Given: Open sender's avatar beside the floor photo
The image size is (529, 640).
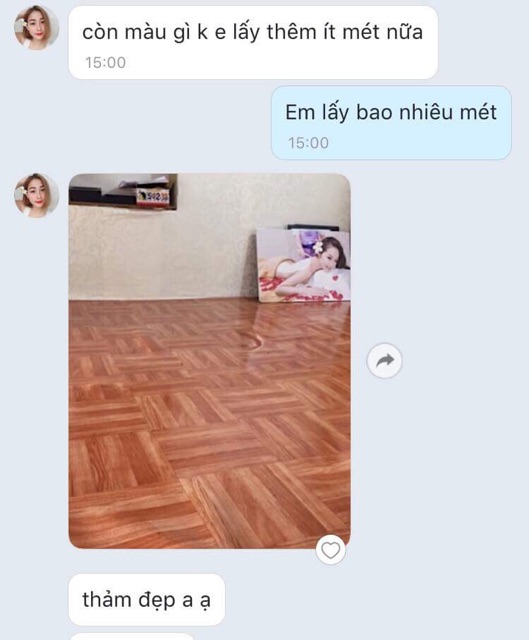Looking at the screenshot, I should pyautogui.click(x=37, y=196).
